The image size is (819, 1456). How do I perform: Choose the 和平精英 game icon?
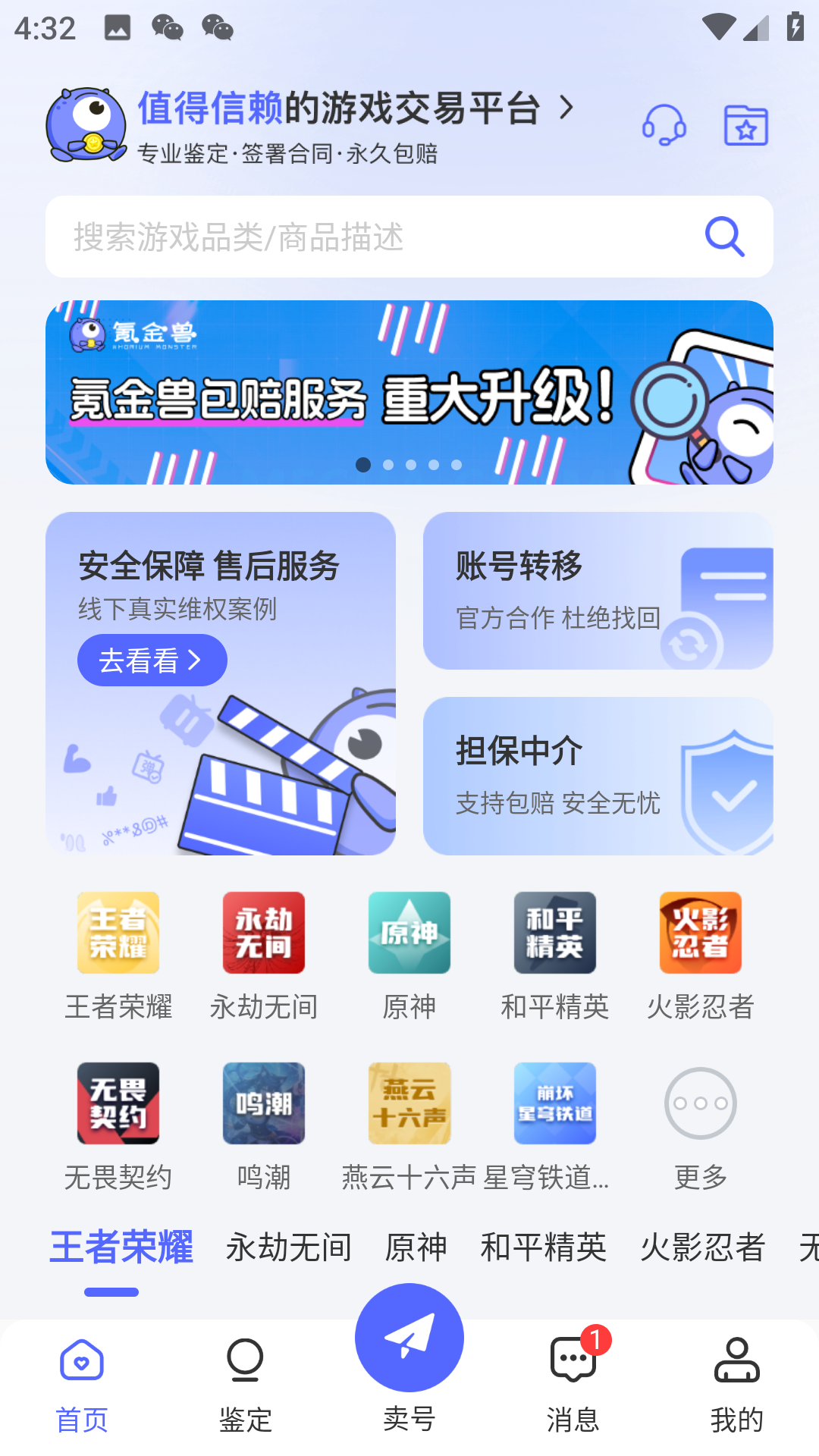(x=555, y=933)
